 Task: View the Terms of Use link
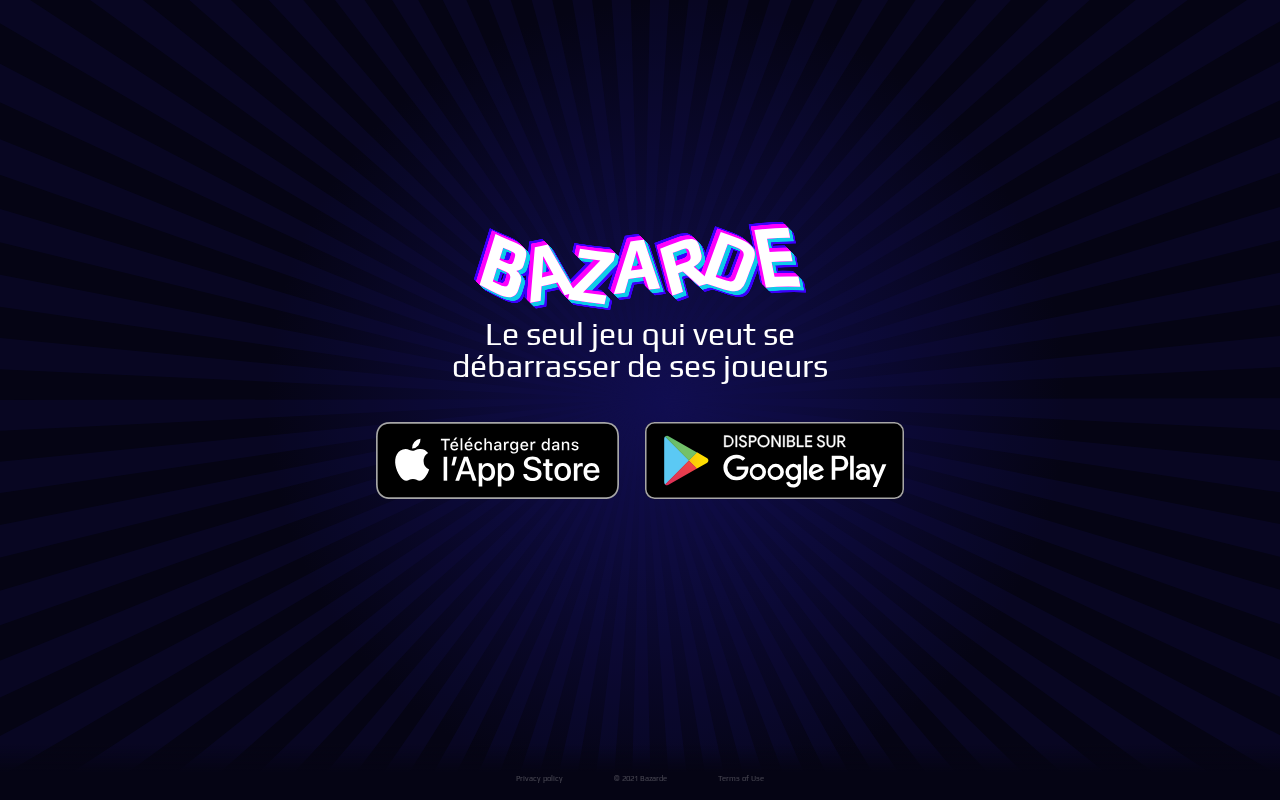click(x=741, y=778)
